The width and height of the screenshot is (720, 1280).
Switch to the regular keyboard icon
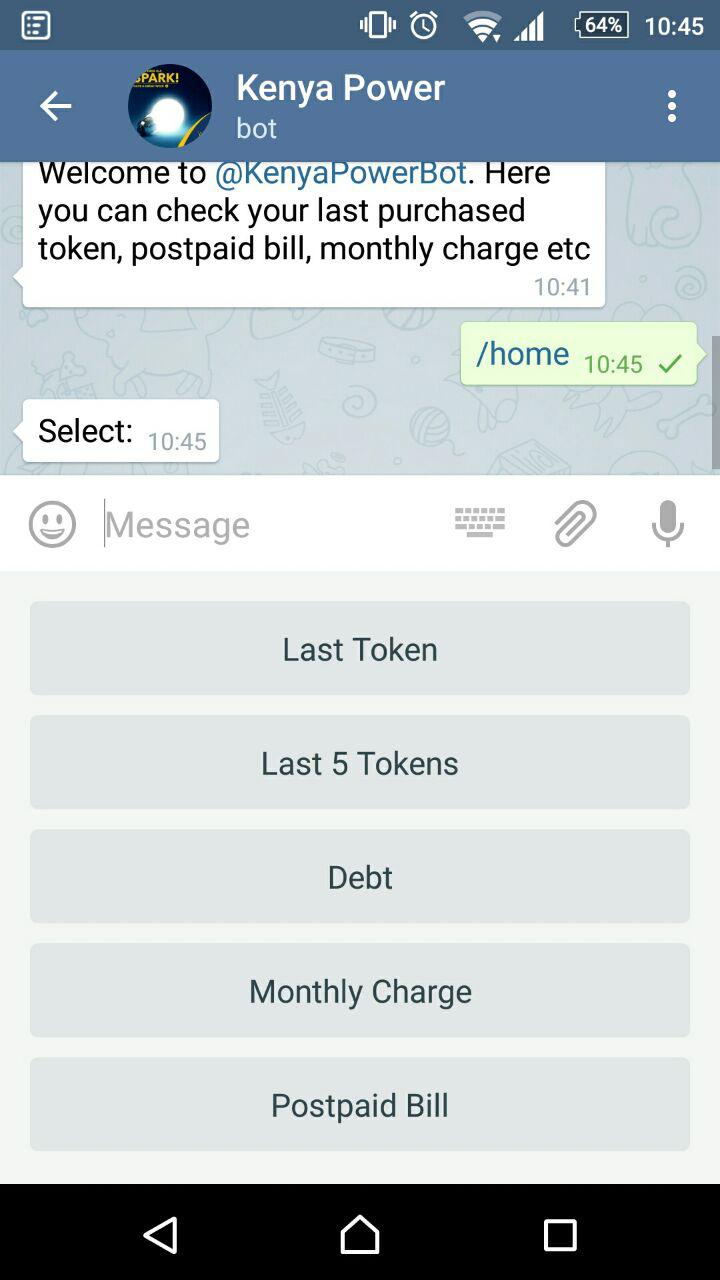[480, 522]
